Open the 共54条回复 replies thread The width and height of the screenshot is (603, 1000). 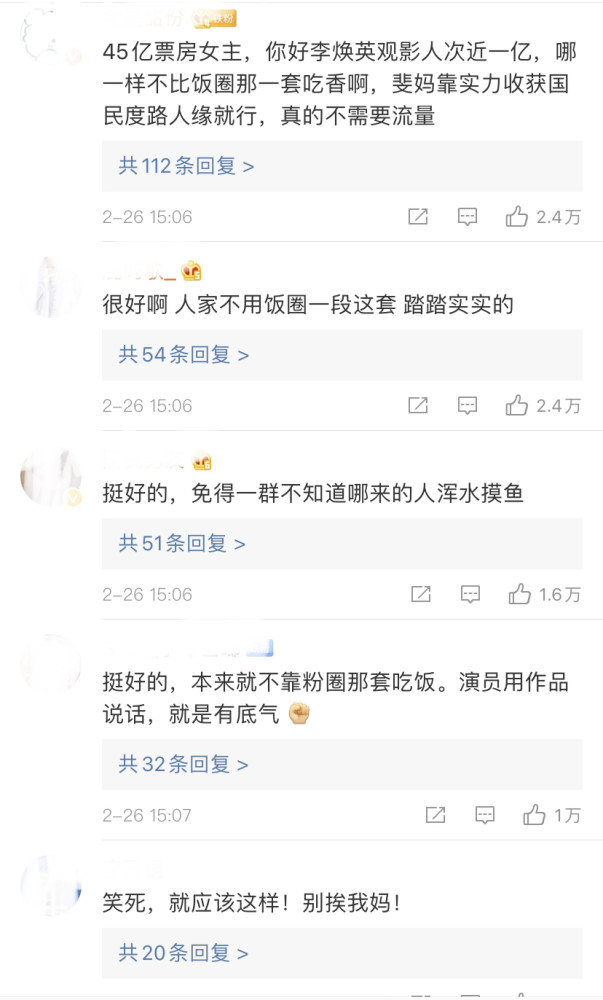[x=183, y=355]
